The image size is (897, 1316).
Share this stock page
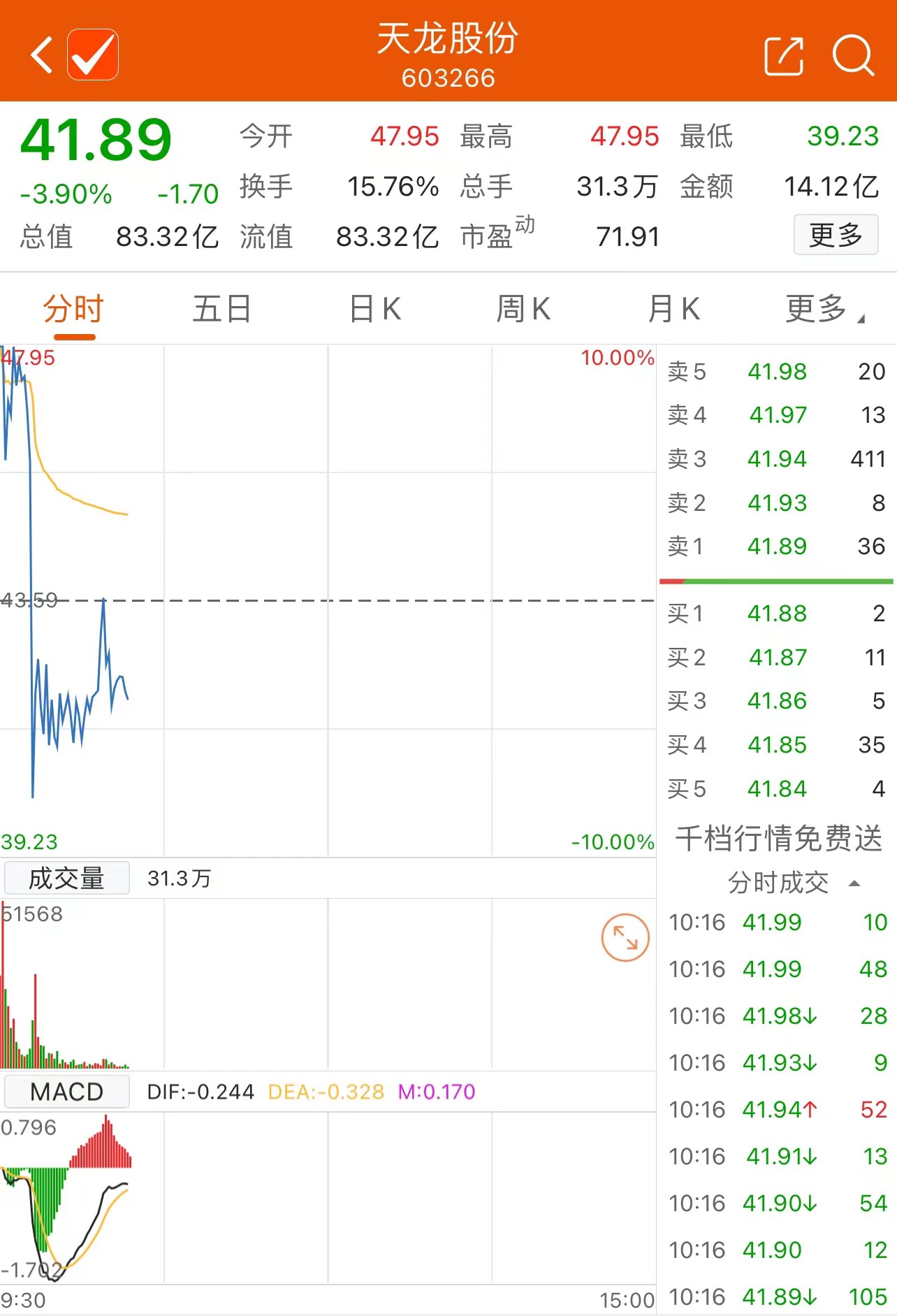(784, 55)
